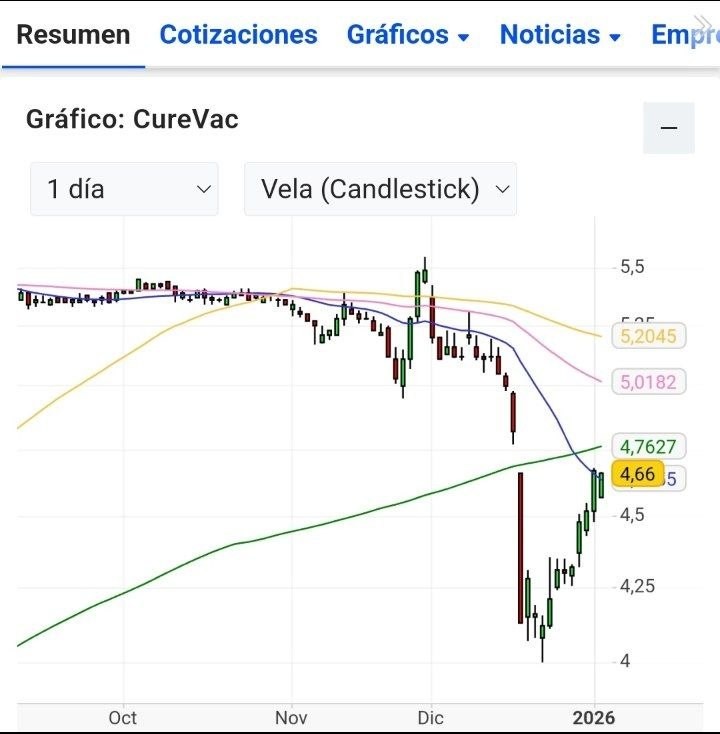Switch to the Cotizaciones tab

click(x=238, y=35)
